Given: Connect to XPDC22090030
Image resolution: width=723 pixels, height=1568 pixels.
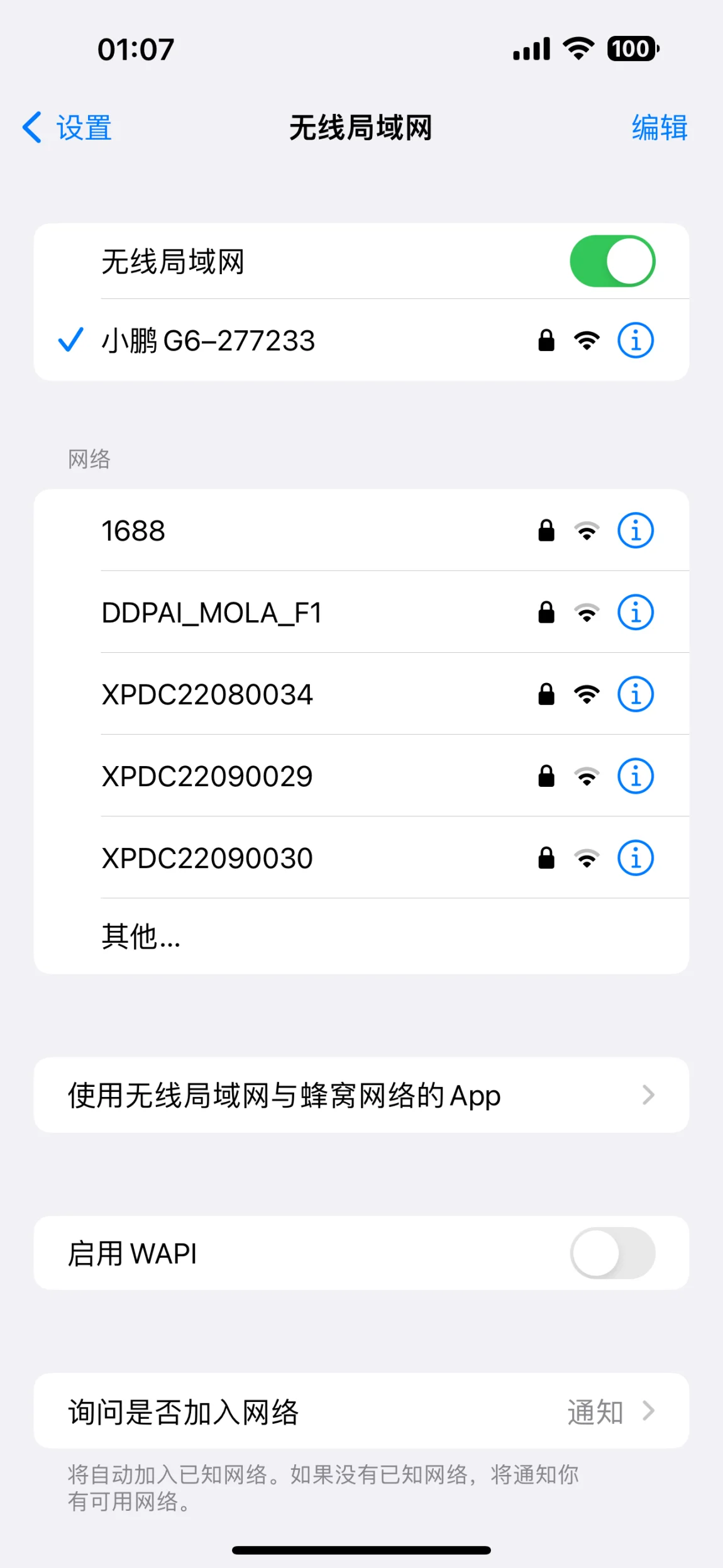Looking at the screenshot, I should (x=361, y=857).
